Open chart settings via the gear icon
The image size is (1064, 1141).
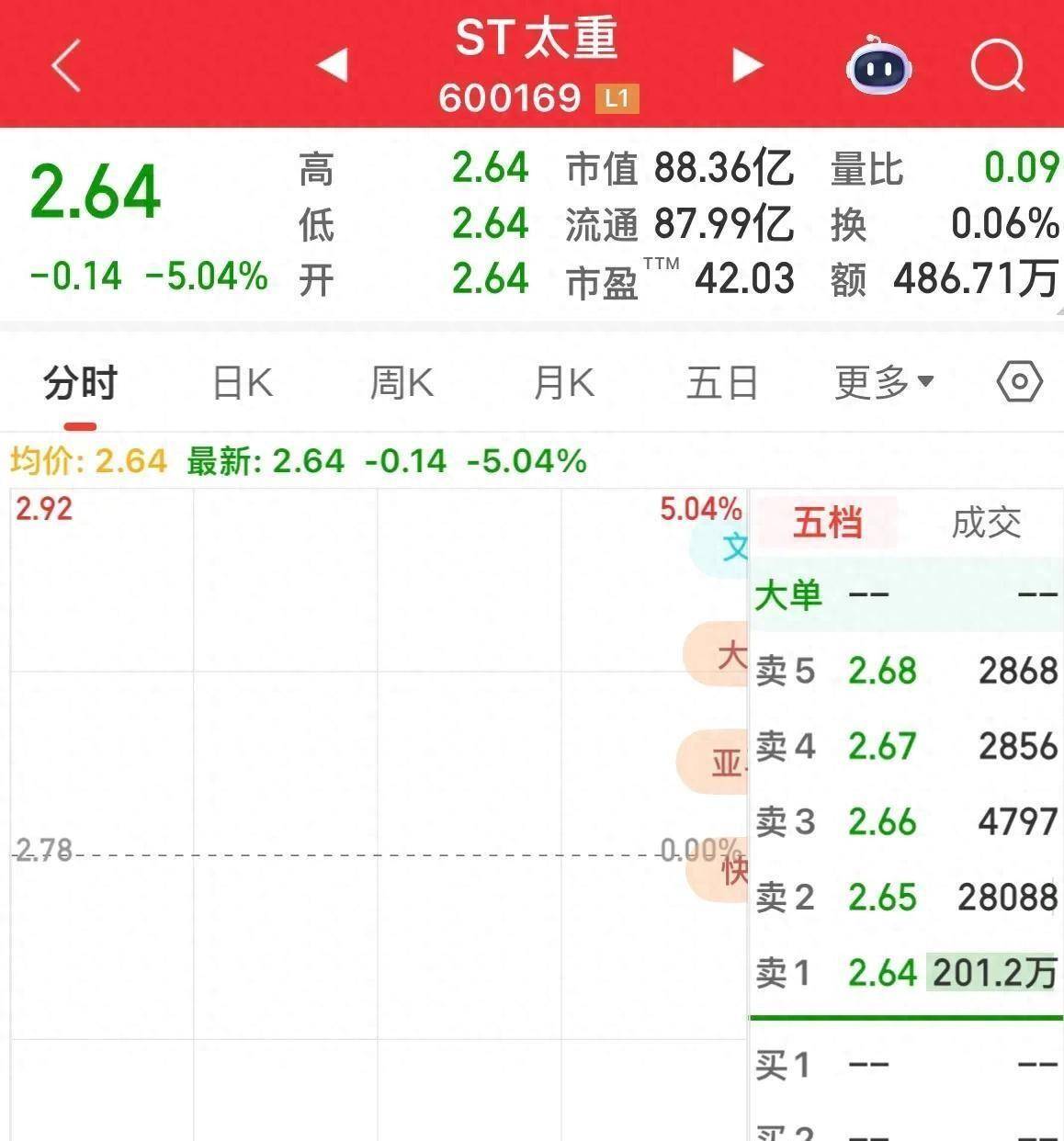[x=1016, y=382]
